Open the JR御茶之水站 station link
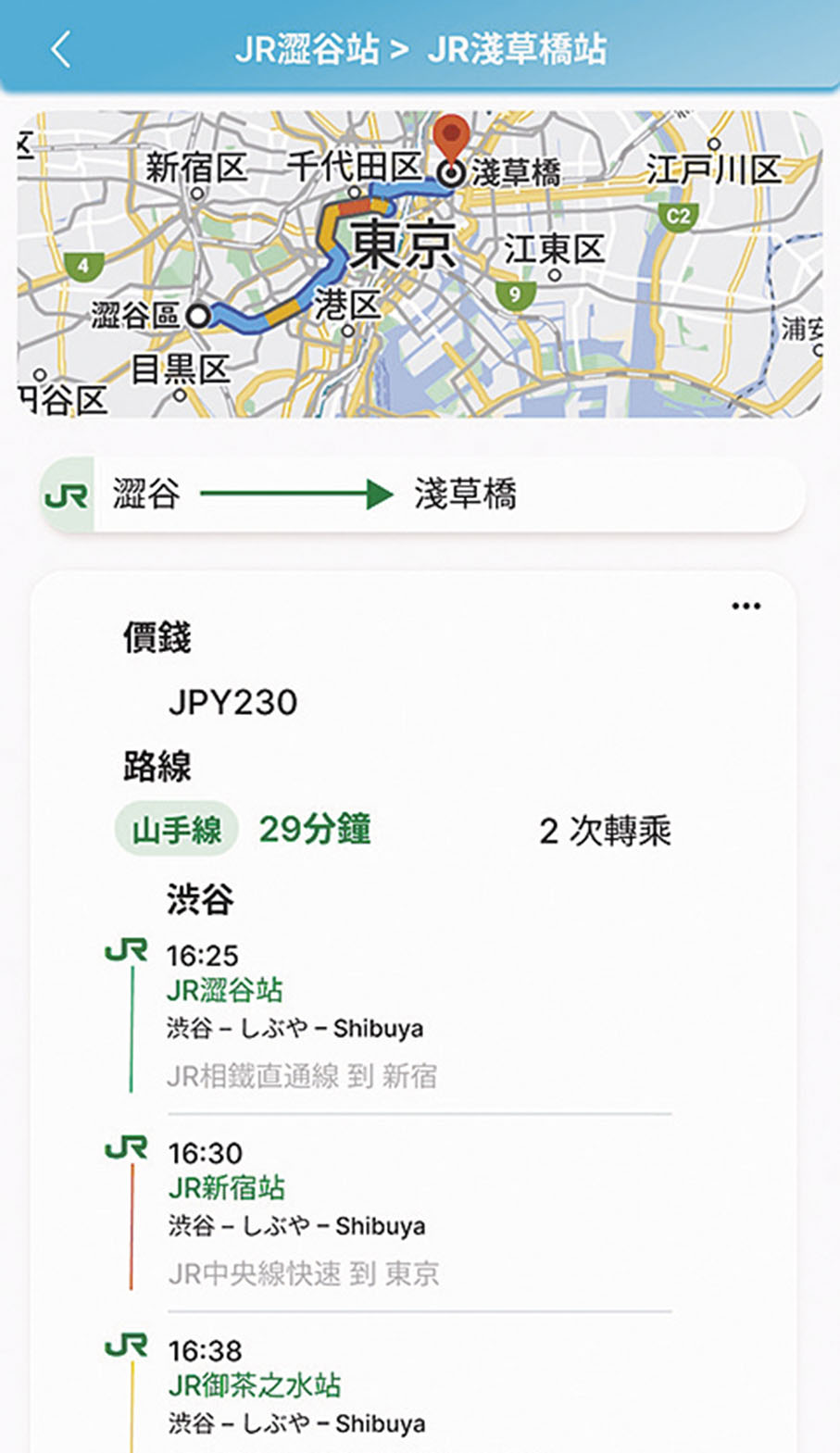 coord(257,1386)
